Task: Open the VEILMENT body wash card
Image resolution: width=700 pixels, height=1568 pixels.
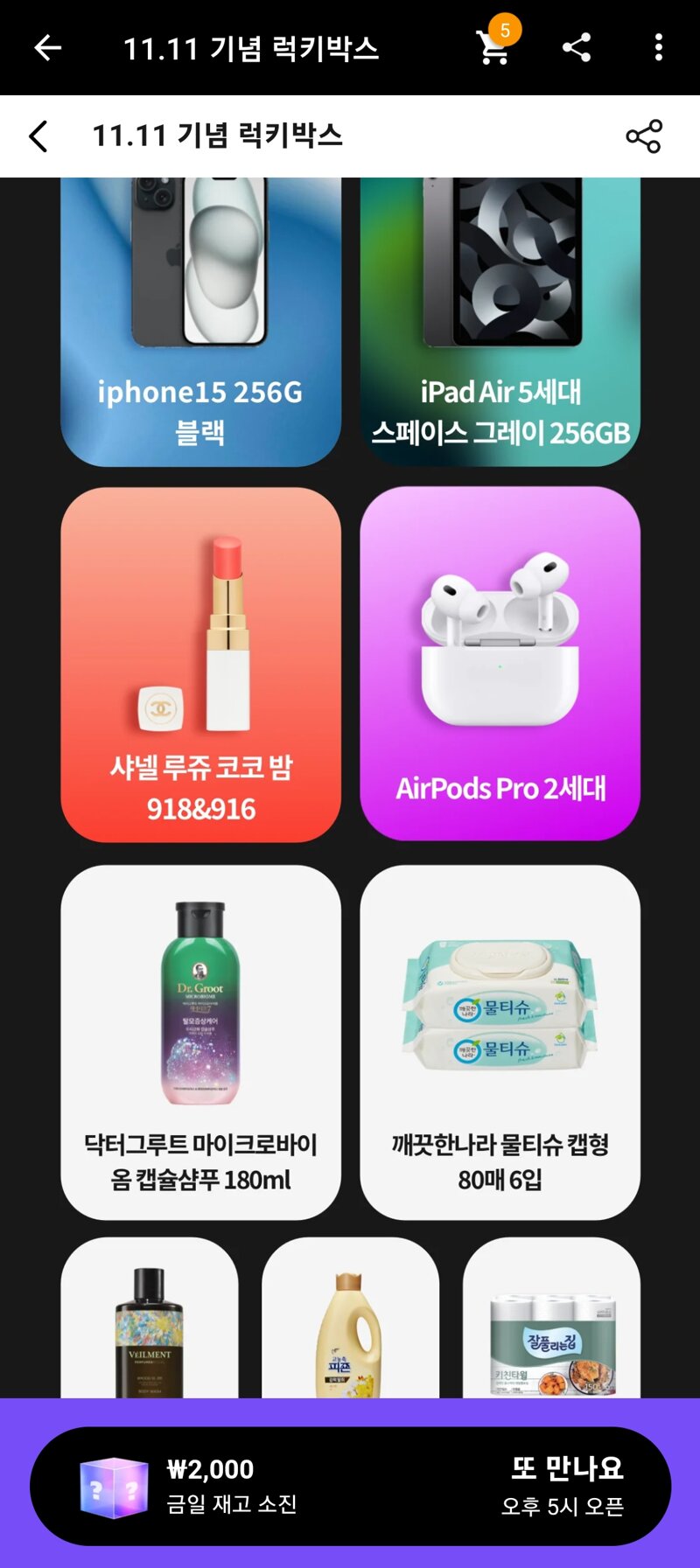Action: point(150,1321)
